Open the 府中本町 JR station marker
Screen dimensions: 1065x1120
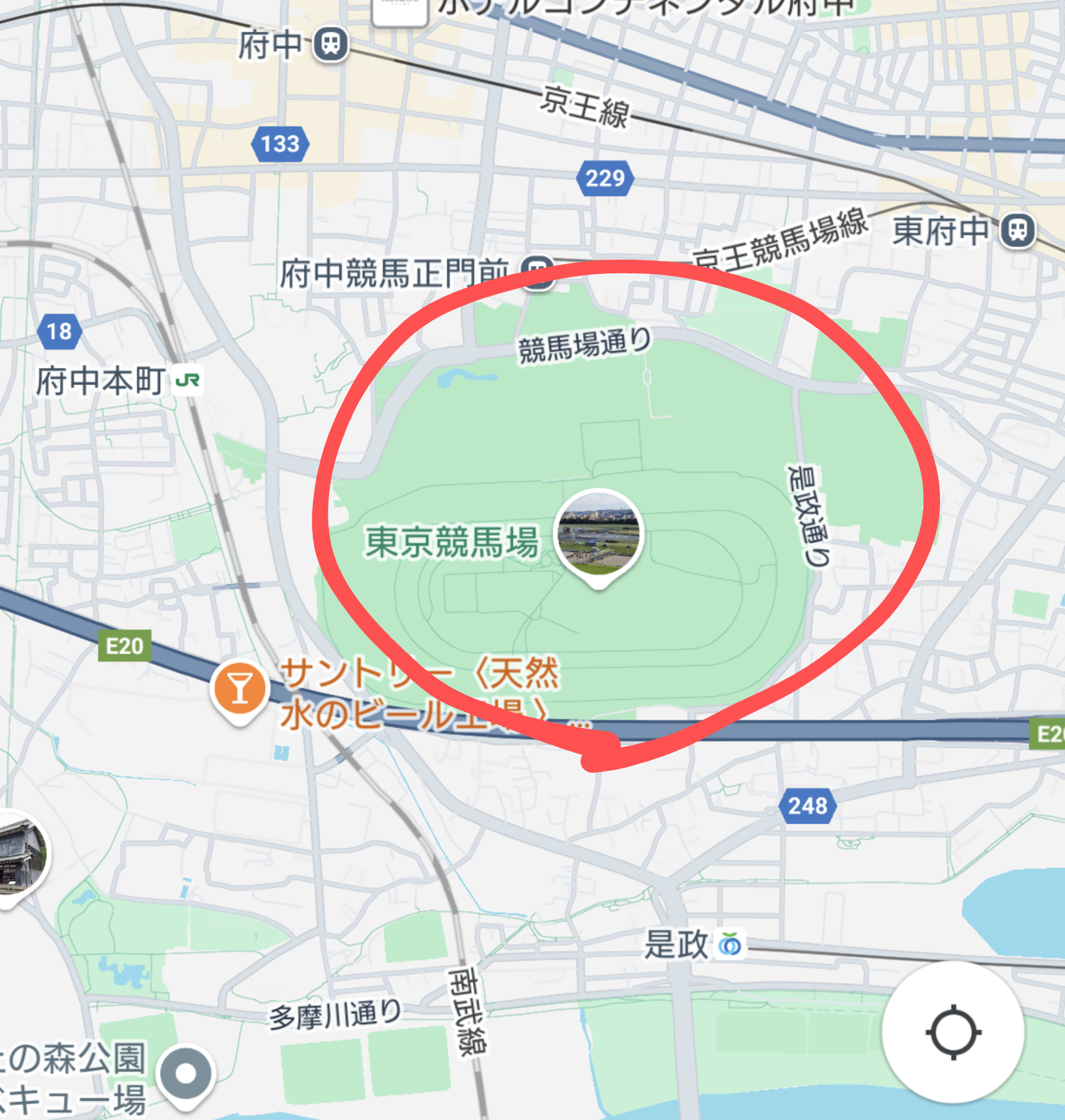(188, 380)
